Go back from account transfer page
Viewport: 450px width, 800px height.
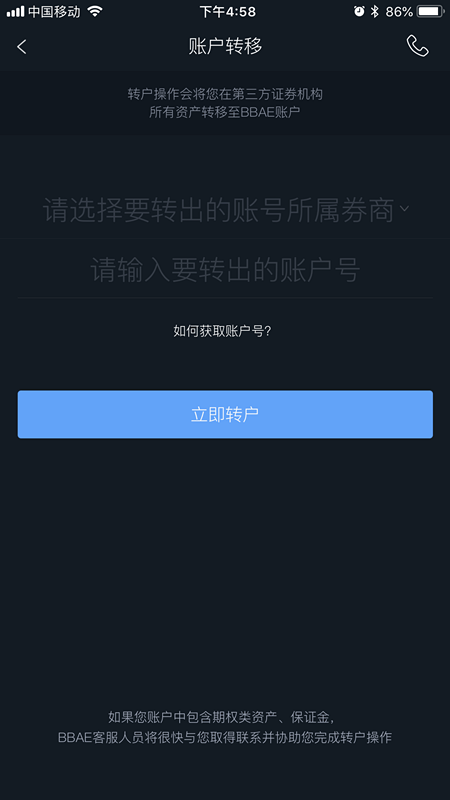click(x=21, y=47)
